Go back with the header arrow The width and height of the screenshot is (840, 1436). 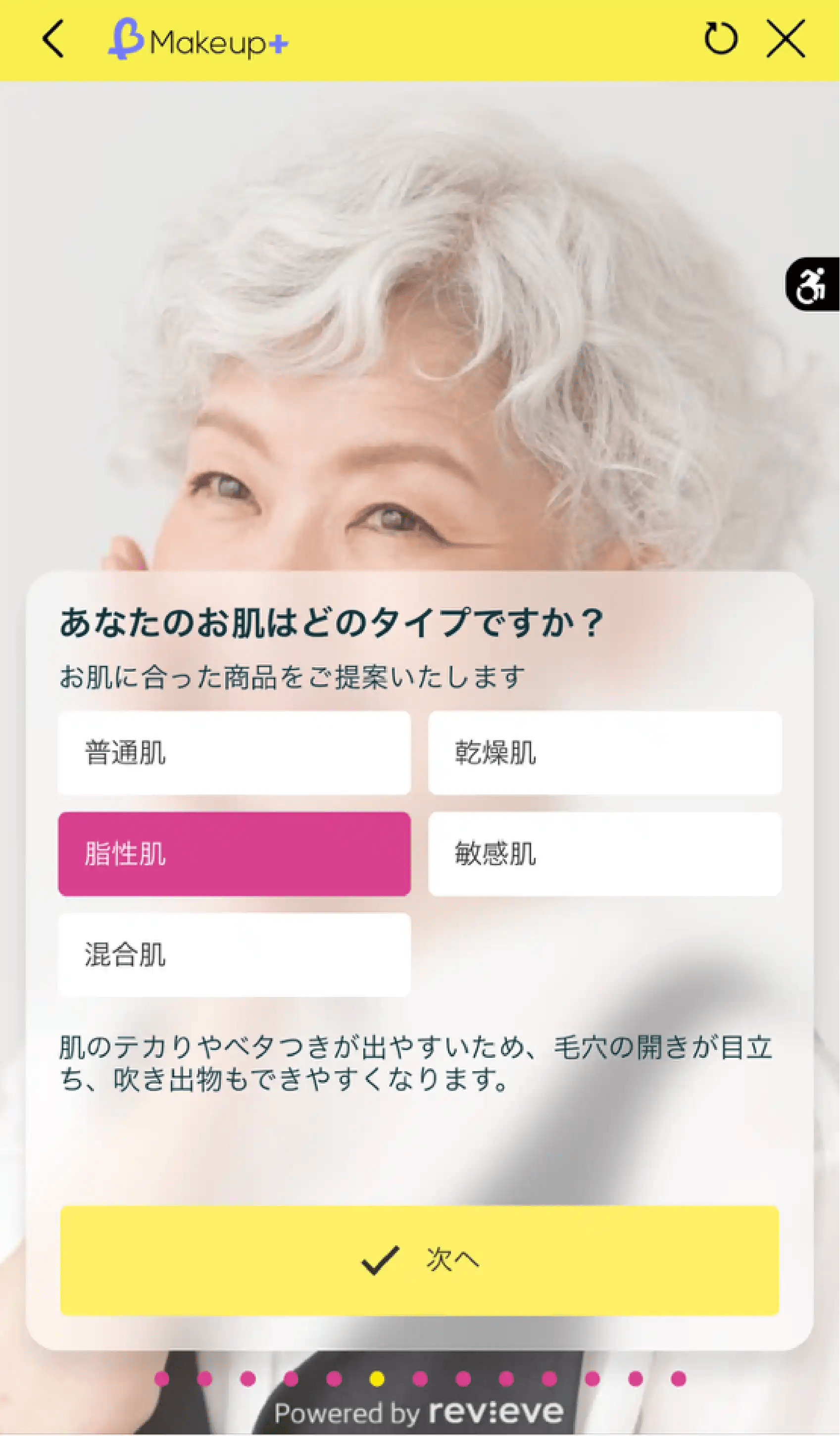point(53,39)
